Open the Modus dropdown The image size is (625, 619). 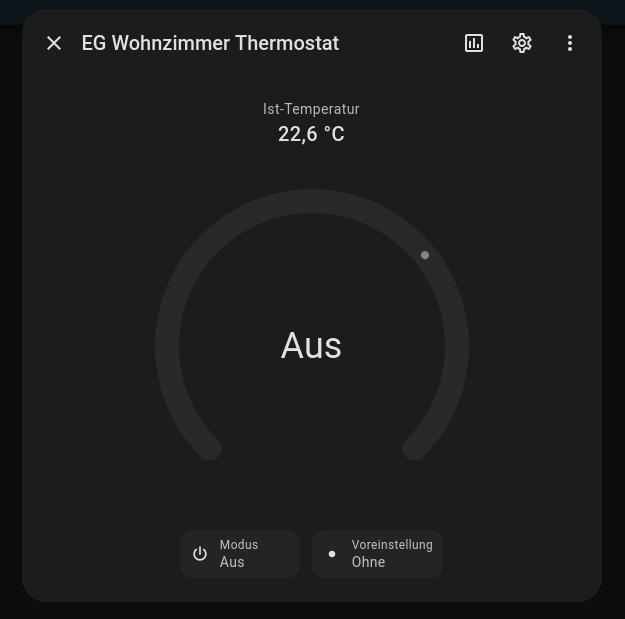coord(240,554)
